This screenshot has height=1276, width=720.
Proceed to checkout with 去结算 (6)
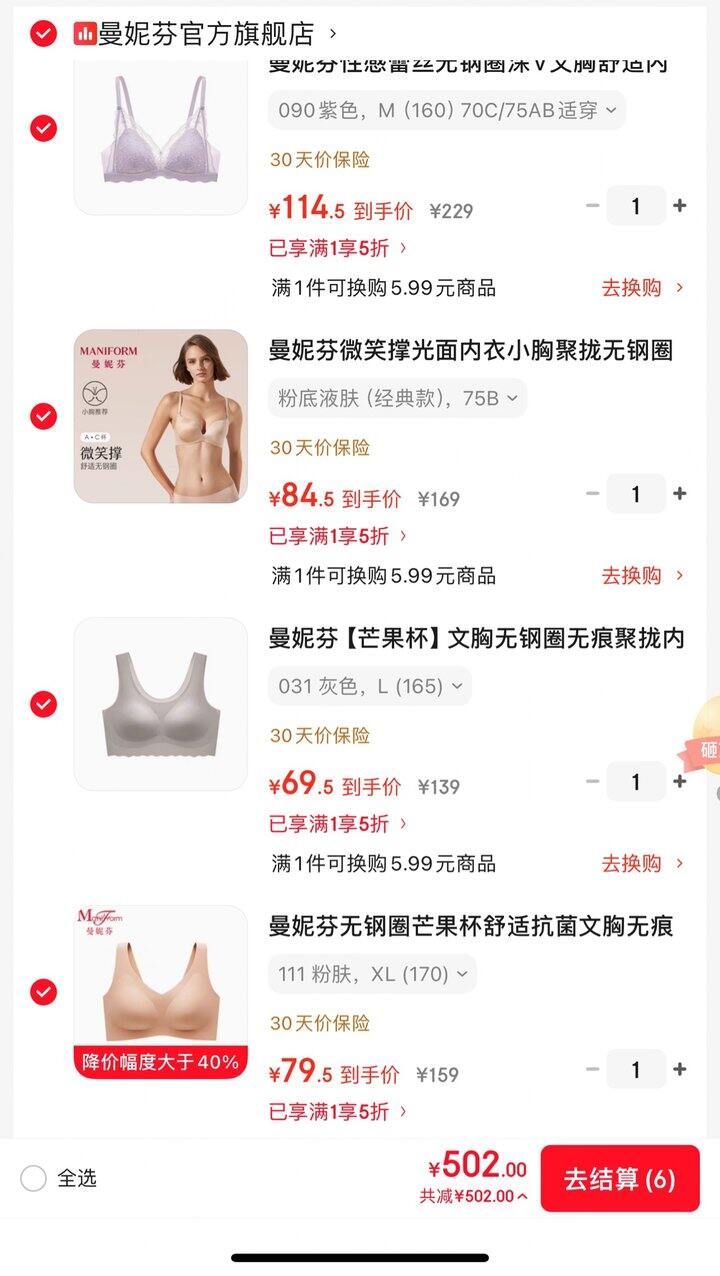620,1179
